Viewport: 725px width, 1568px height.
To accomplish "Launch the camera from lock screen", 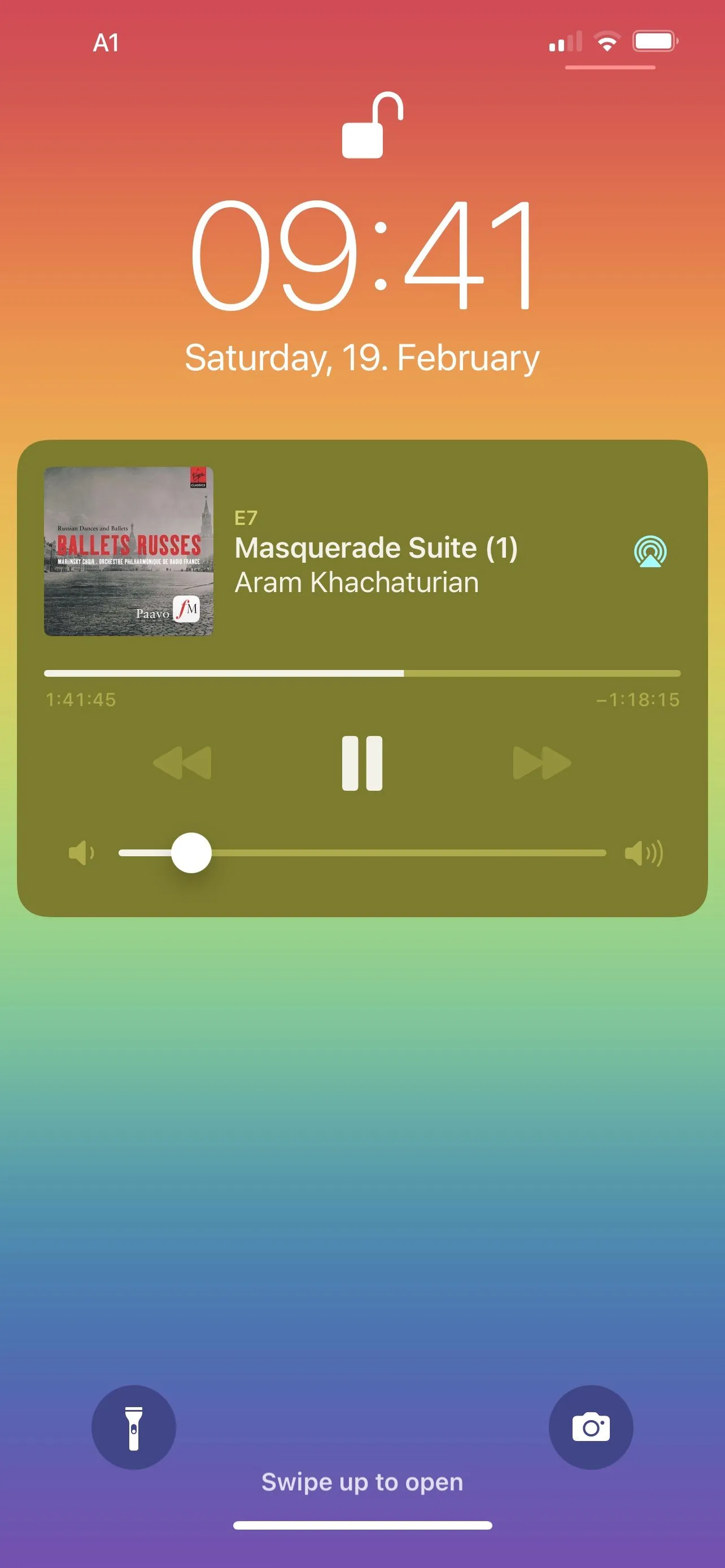I will [591, 1427].
